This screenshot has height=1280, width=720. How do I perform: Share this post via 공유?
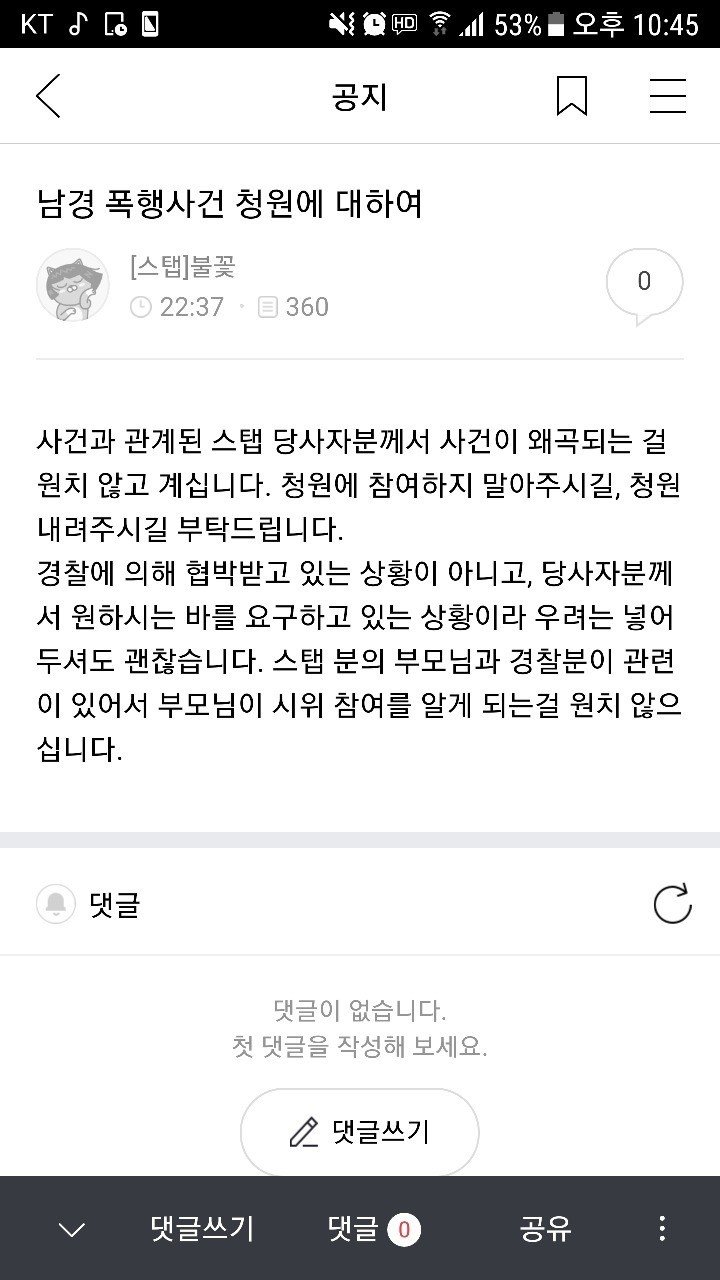coord(545,1228)
